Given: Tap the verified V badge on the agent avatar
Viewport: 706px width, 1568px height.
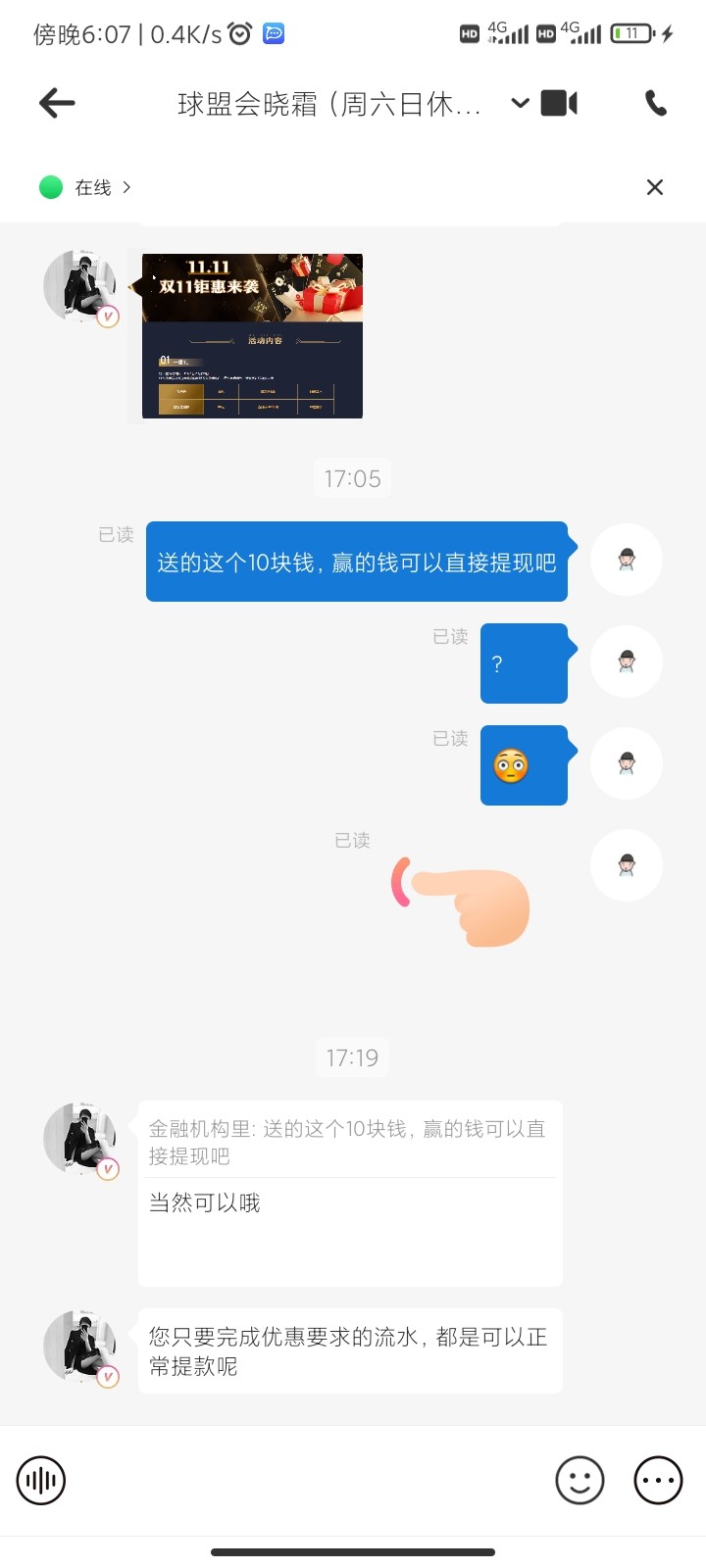Looking at the screenshot, I should point(108,317).
